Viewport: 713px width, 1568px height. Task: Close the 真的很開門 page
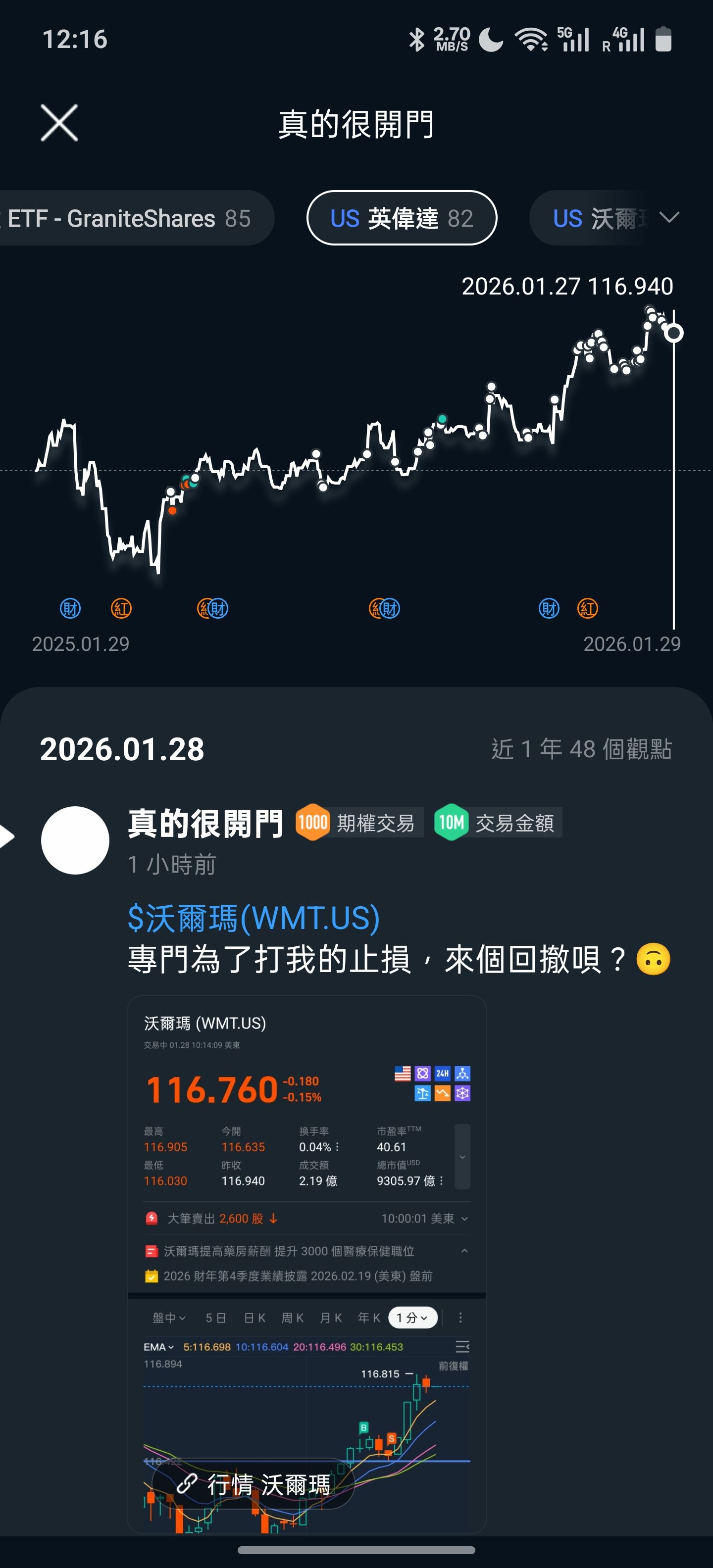coord(59,123)
